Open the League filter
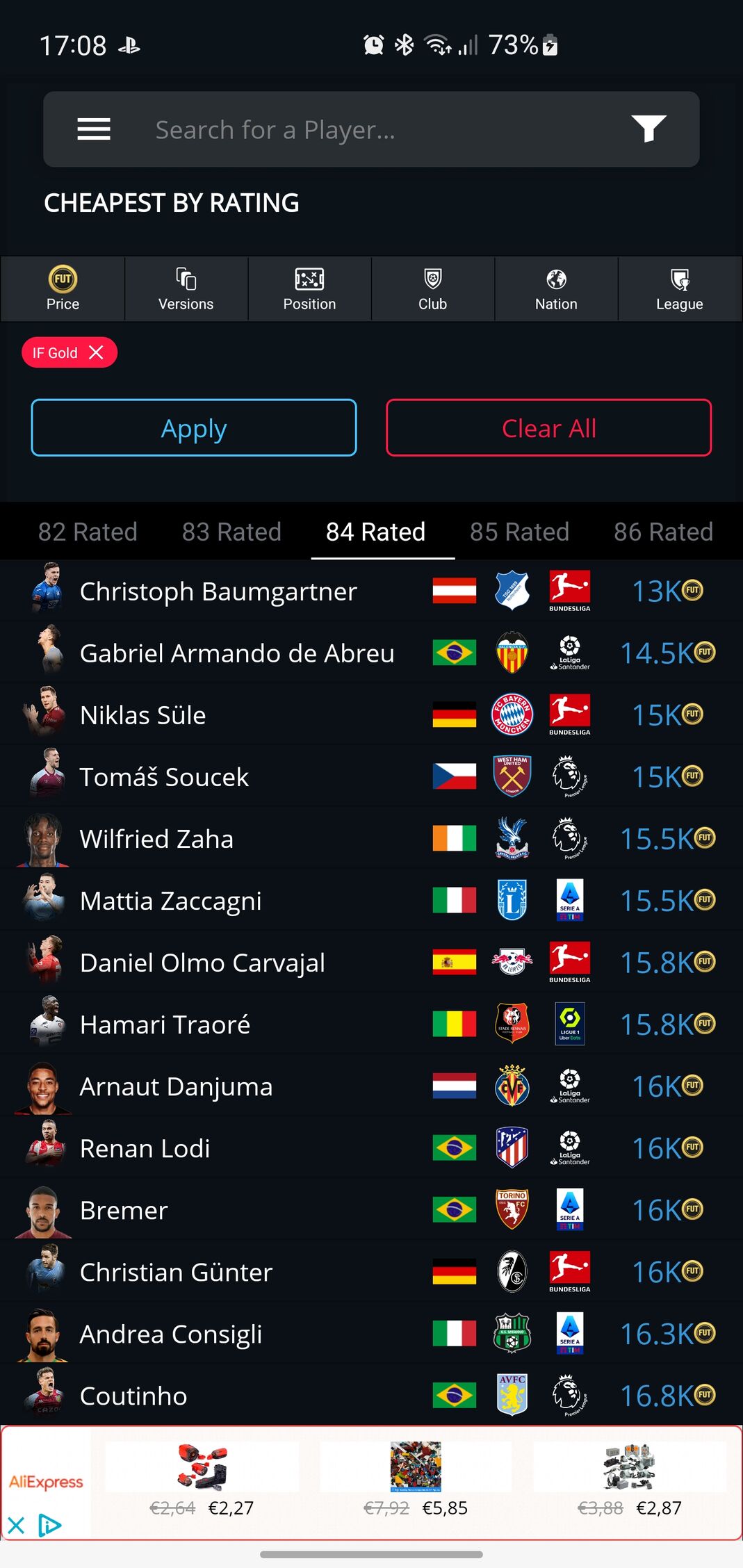 pos(679,289)
